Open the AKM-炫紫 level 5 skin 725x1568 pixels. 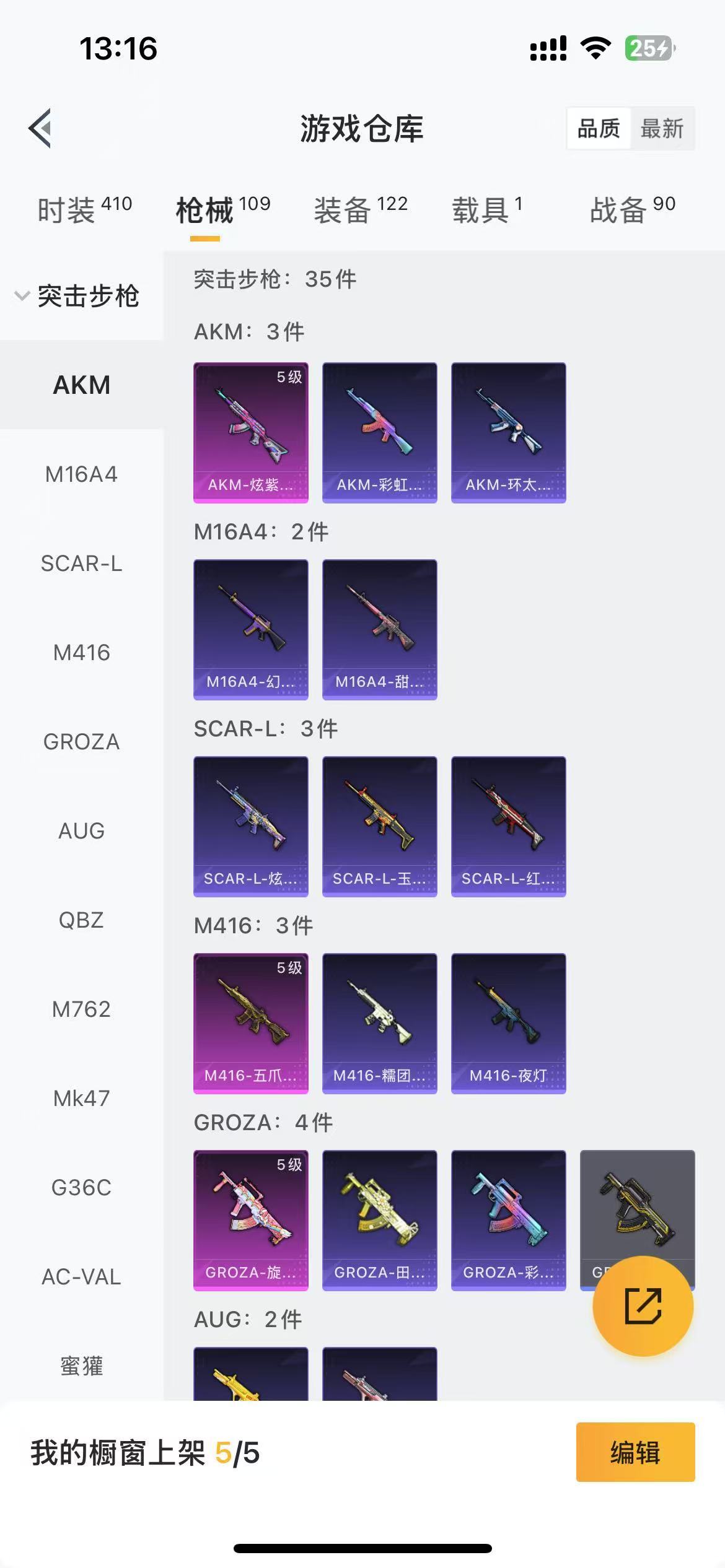point(251,432)
